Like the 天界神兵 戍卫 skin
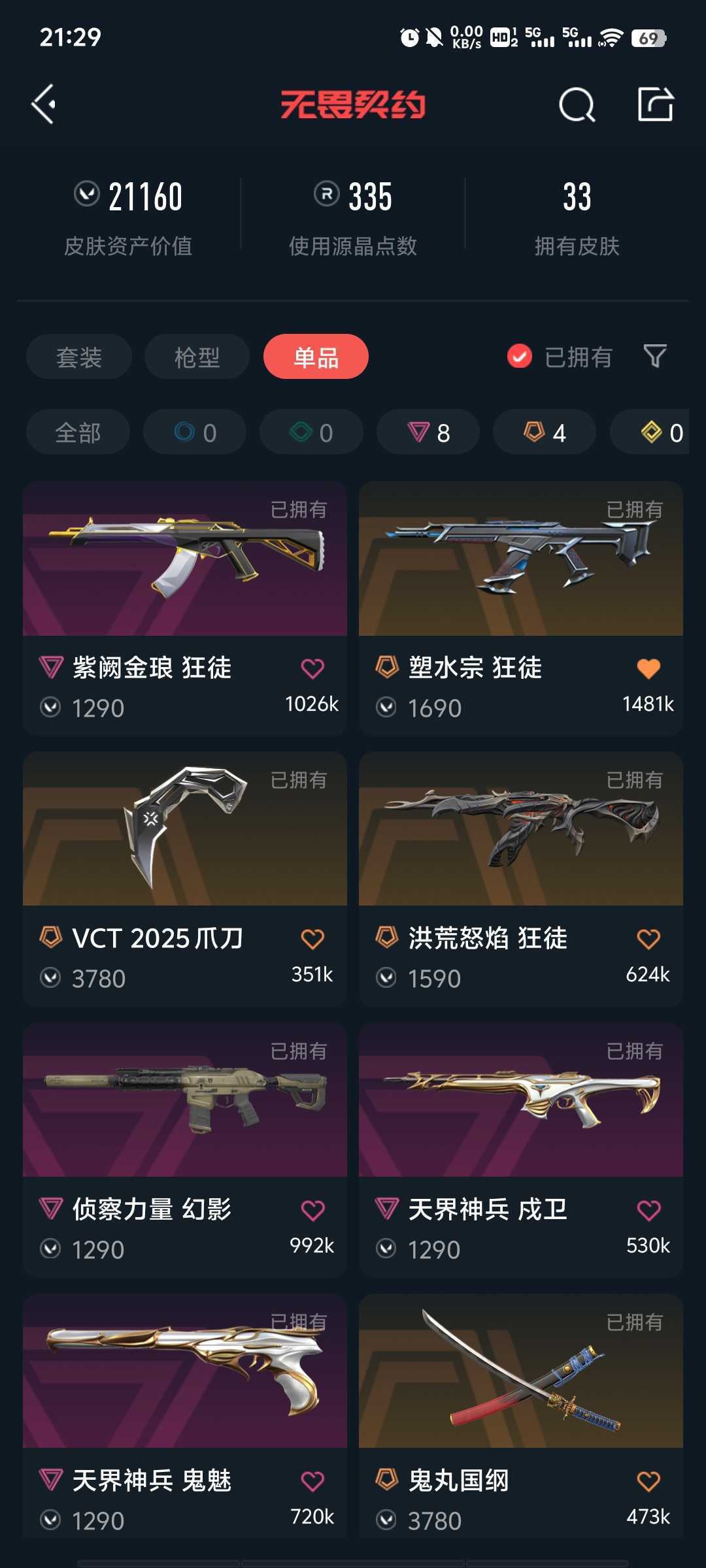706x1568 pixels. coord(648,1210)
